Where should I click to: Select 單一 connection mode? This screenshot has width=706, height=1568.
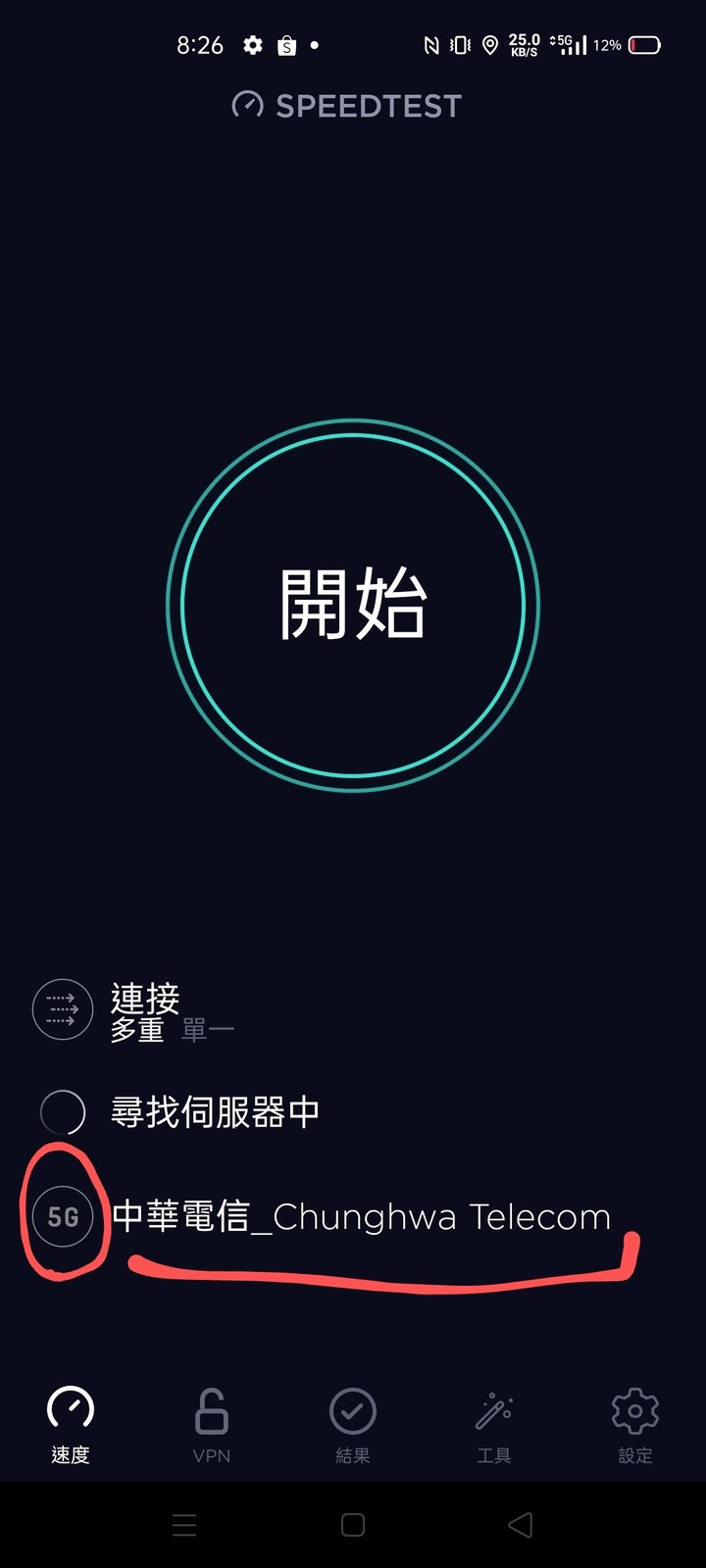[208, 1031]
